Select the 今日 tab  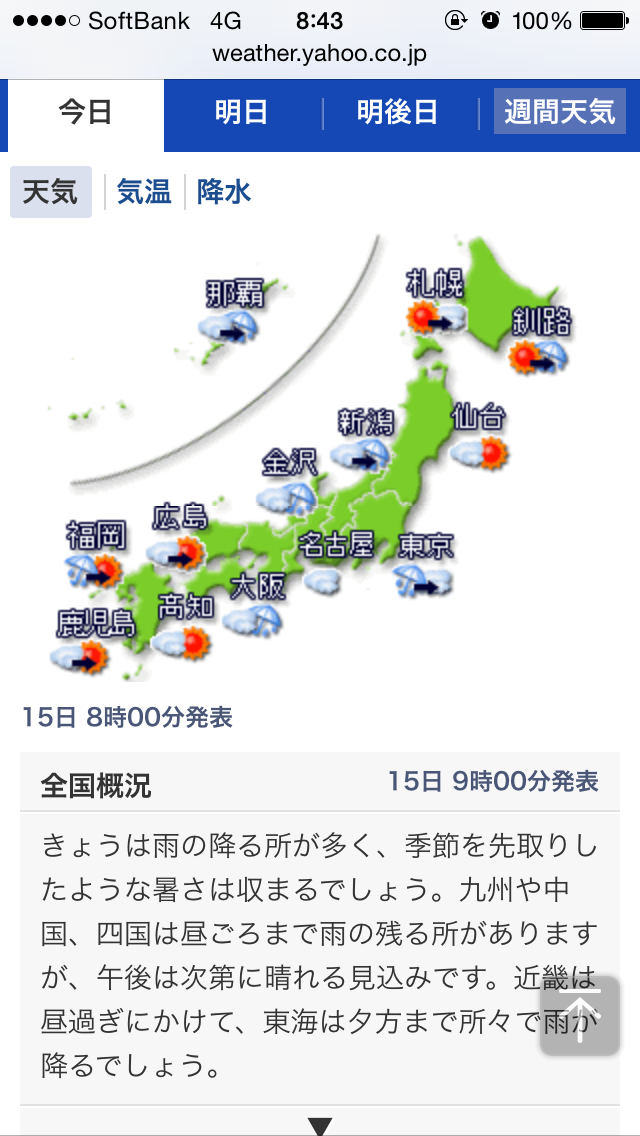[x=85, y=111]
